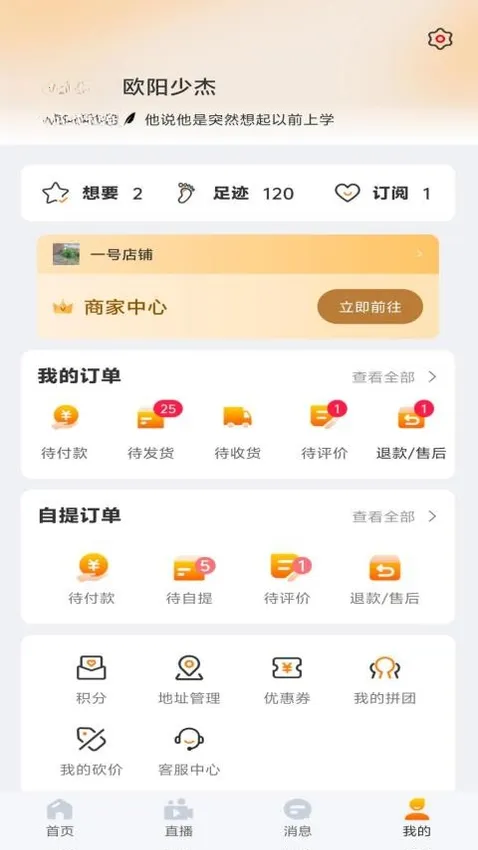This screenshot has width=478, height=850.
Task: Contact 客服中心 customer service
Action: coord(189,752)
